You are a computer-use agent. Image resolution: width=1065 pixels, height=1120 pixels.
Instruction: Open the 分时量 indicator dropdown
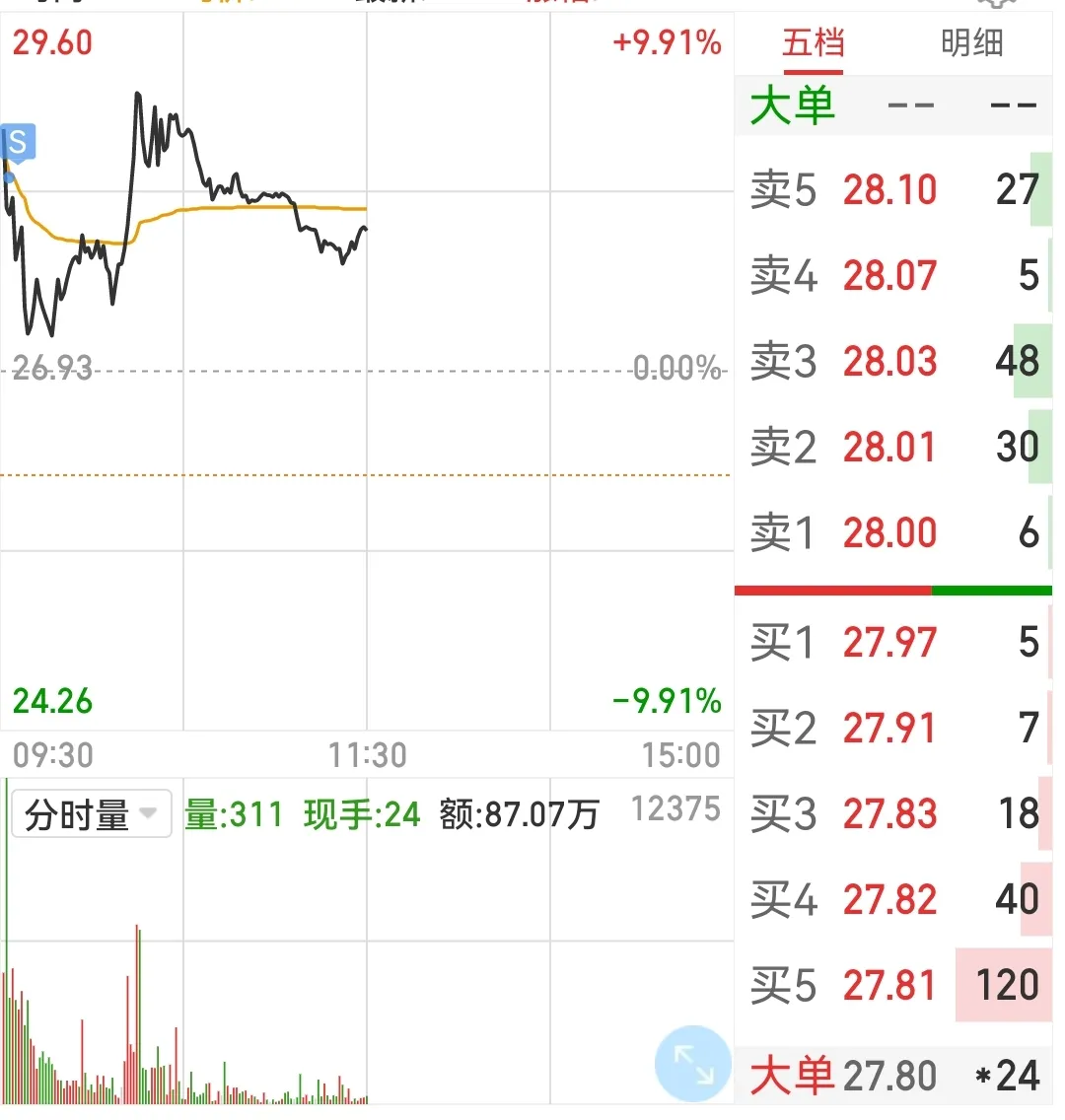92,814
